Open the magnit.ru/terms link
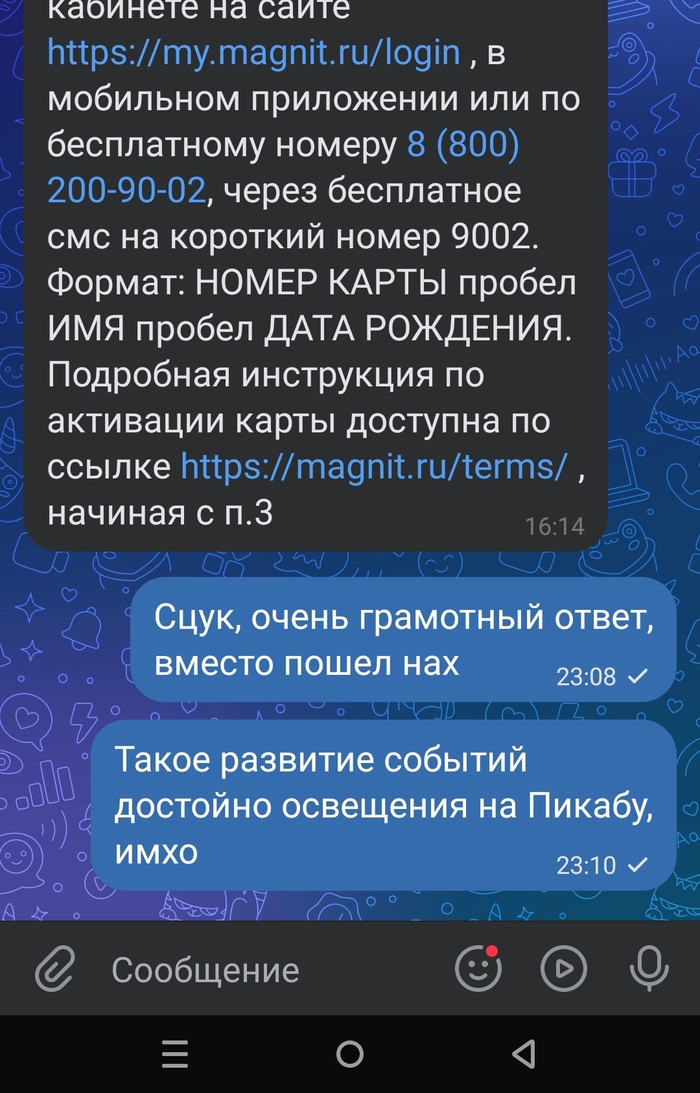 374,465
